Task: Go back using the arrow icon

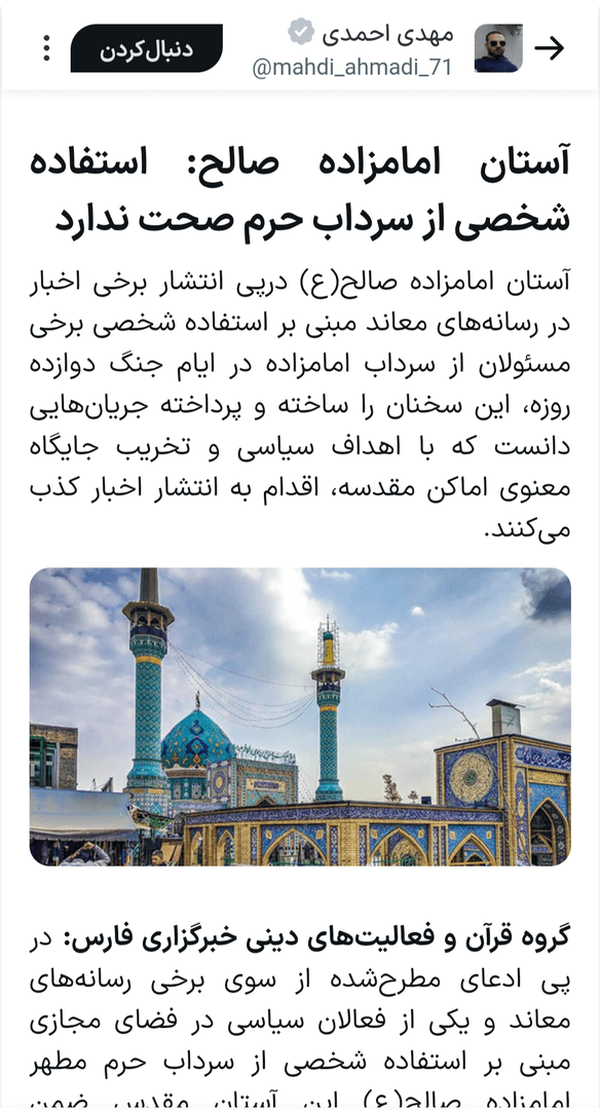Action: [x=549, y=48]
